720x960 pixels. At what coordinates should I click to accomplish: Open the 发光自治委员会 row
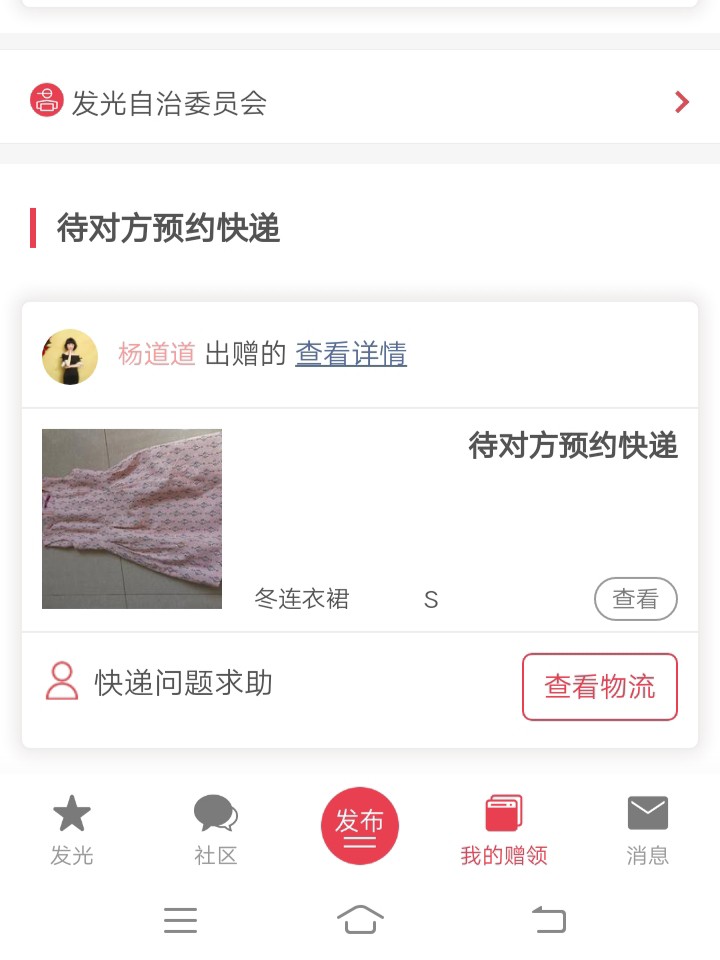[x=360, y=102]
